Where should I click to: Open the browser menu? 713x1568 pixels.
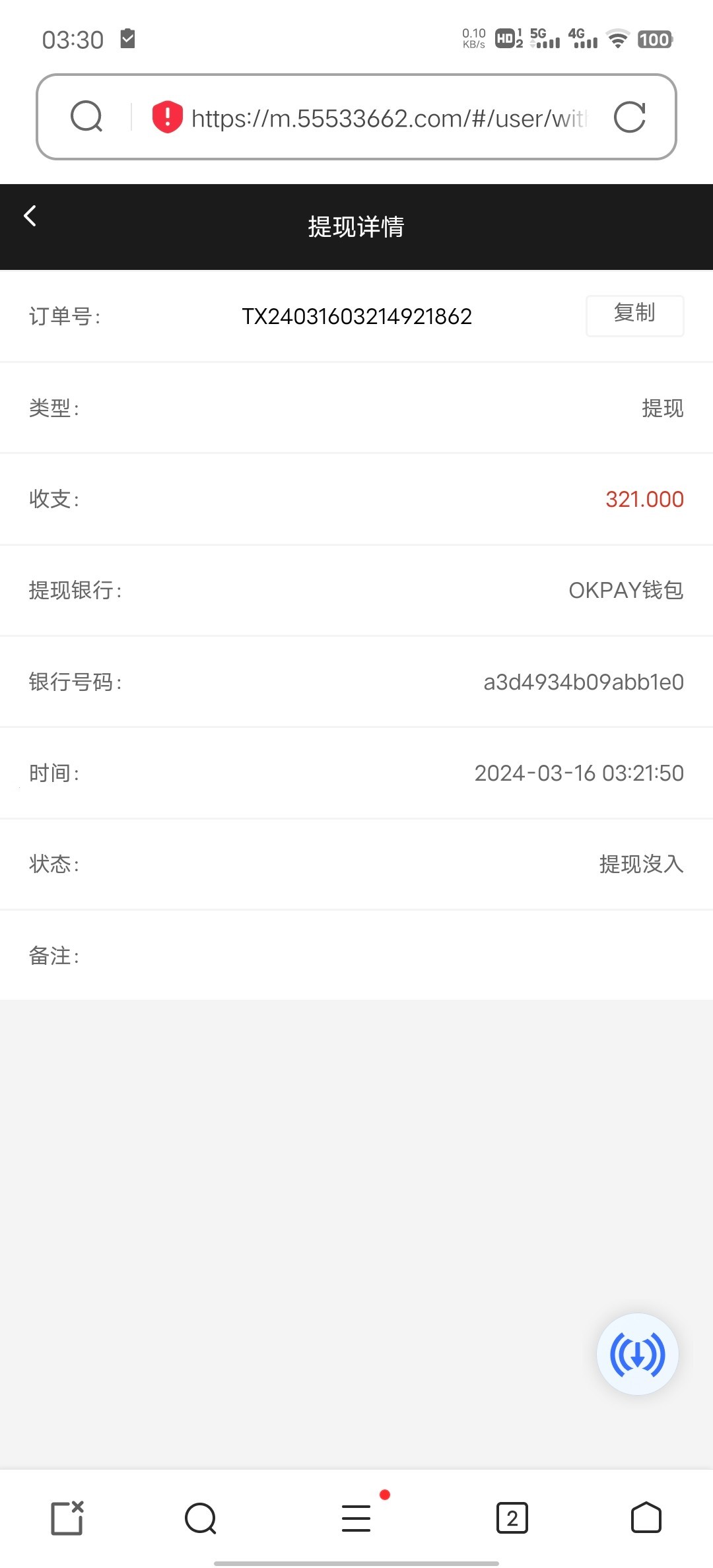(x=356, y=1518)
